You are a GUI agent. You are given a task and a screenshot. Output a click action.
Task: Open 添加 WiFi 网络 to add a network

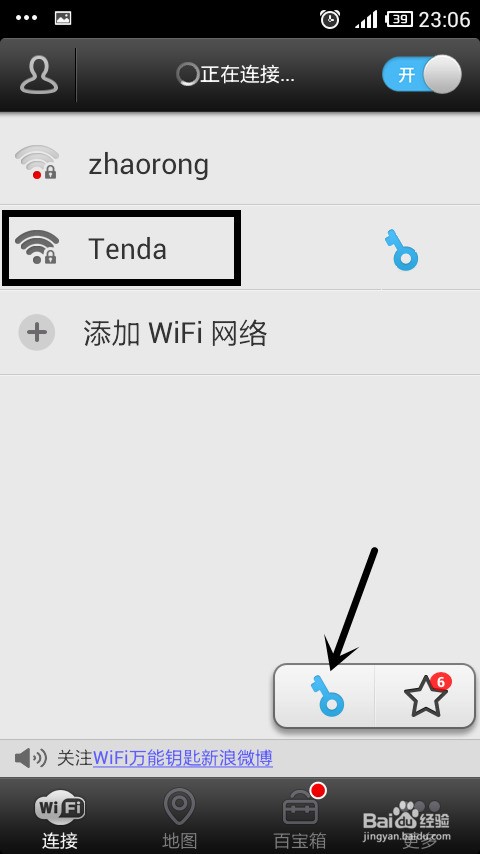coord(240,332)
